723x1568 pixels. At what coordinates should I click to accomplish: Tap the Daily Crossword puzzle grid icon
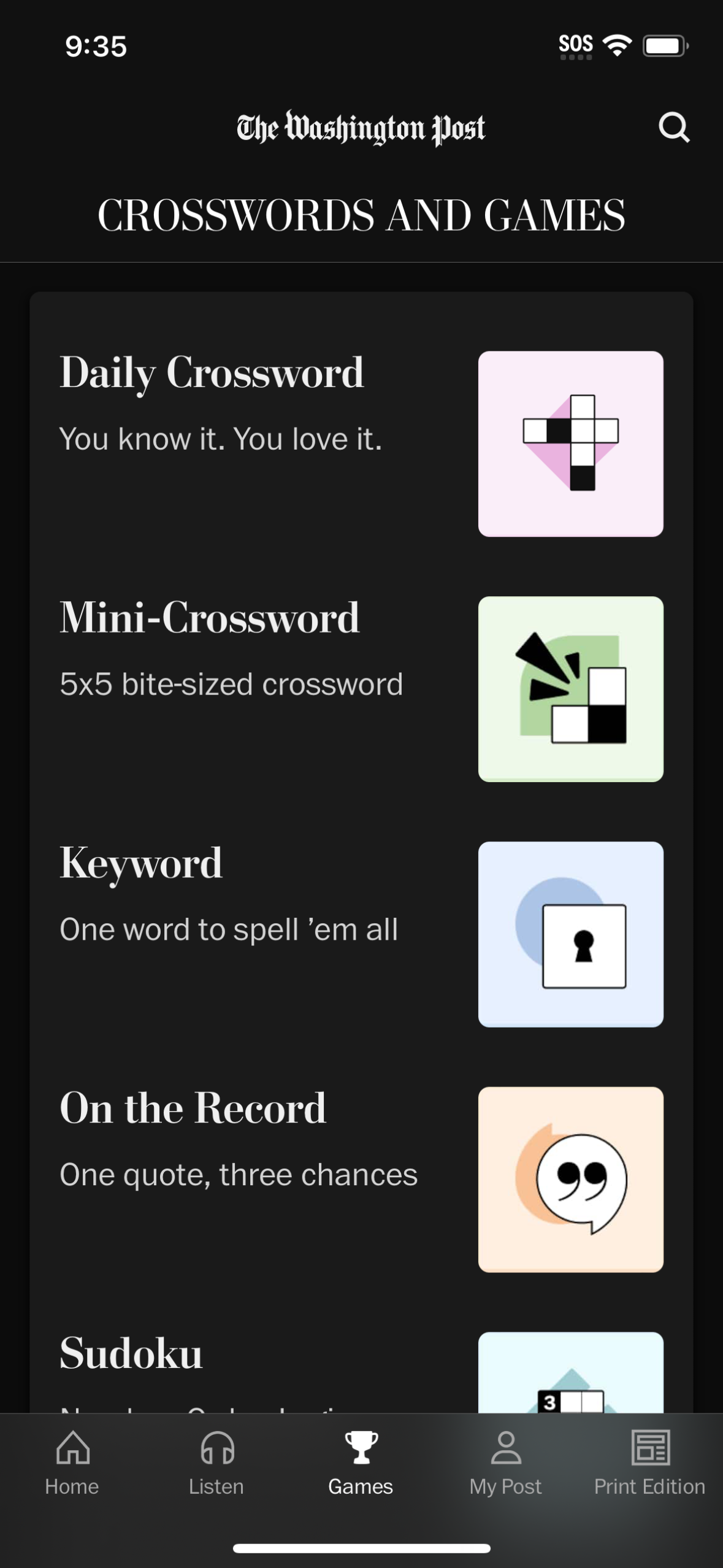[570, 445]
